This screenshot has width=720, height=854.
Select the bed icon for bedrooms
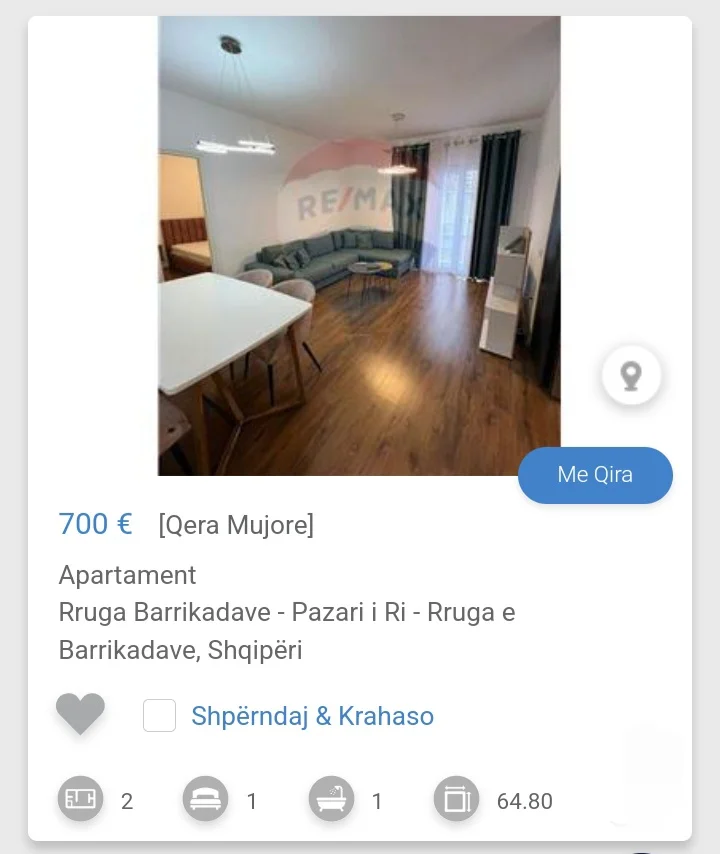206,800
